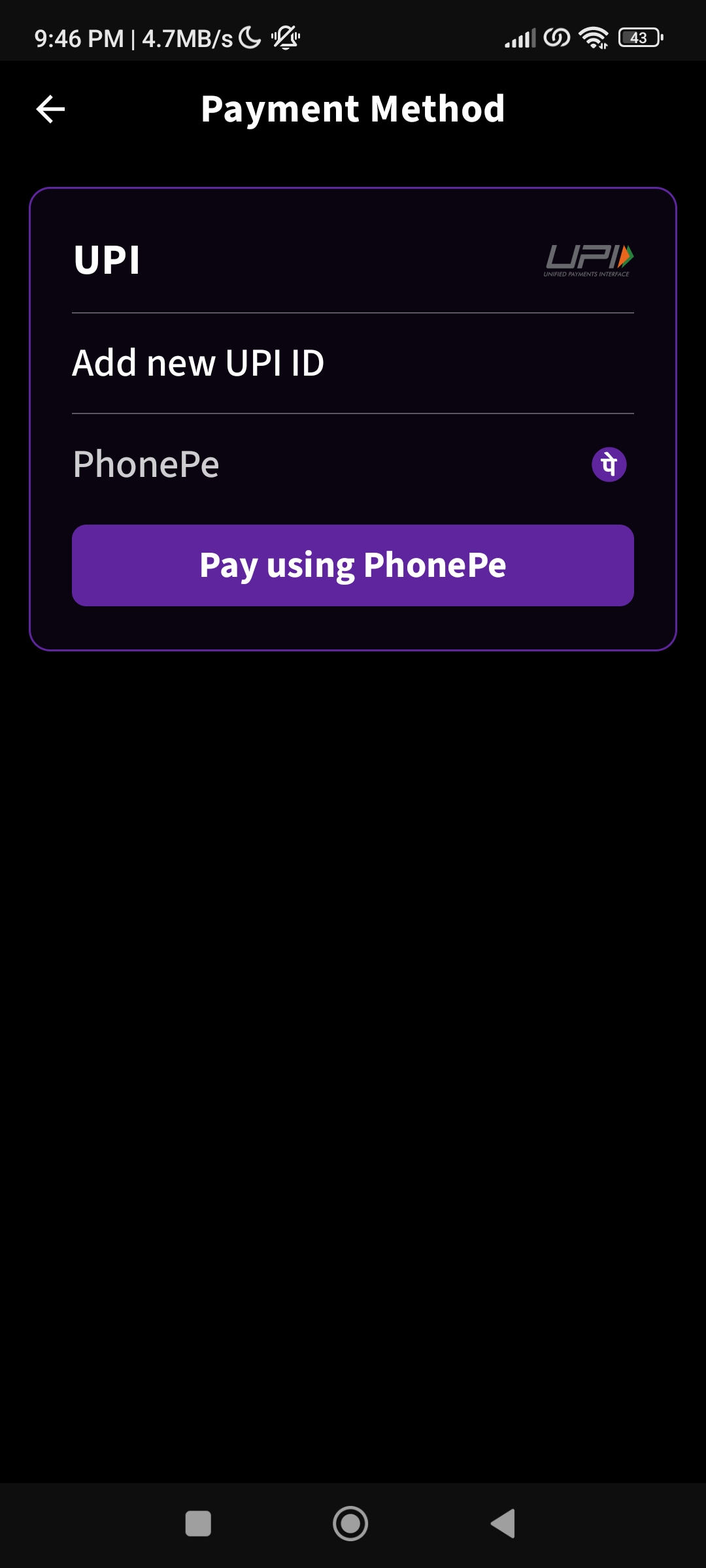Image resolution: width=706 pixels, height=1568 pixels.
Task: Open recent apps from navigation bar
Action: pyautogui.click(x=198, y=1524)
